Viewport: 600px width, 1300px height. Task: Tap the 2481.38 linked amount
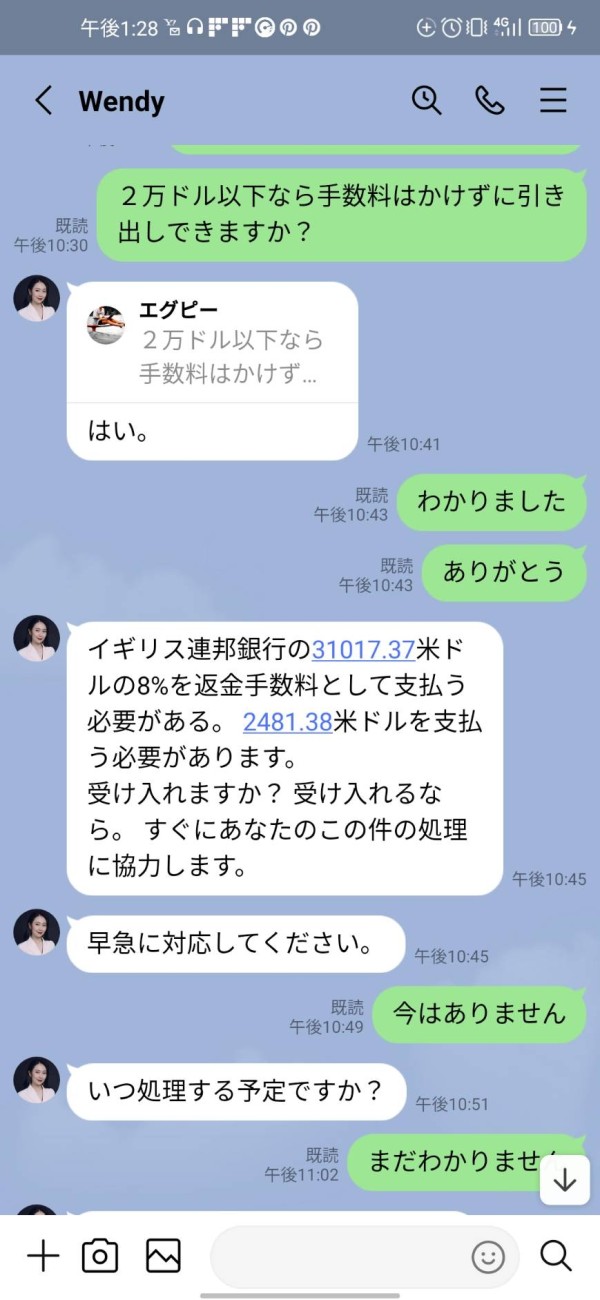coord(287,721)
